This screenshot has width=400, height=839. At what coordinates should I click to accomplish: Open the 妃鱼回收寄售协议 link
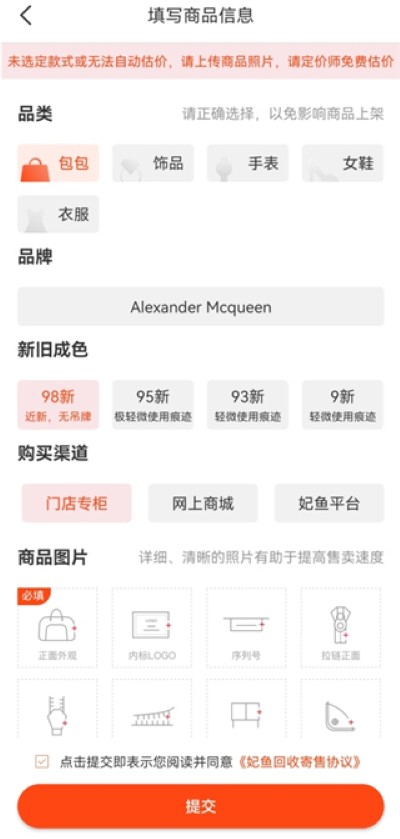(298, 762)
